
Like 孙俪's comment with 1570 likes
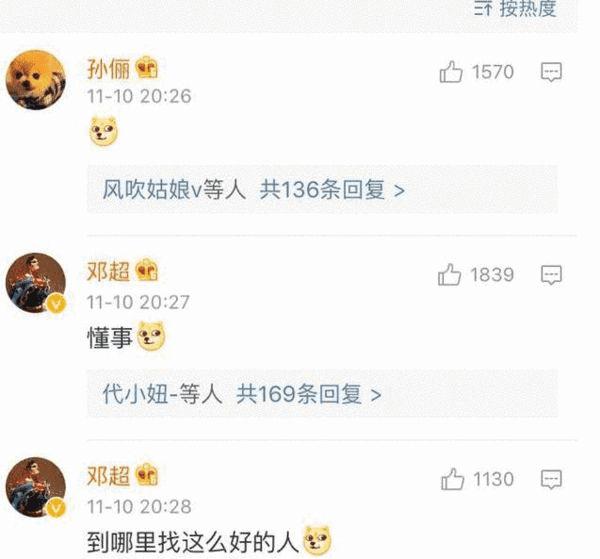[x=451, y=72]
